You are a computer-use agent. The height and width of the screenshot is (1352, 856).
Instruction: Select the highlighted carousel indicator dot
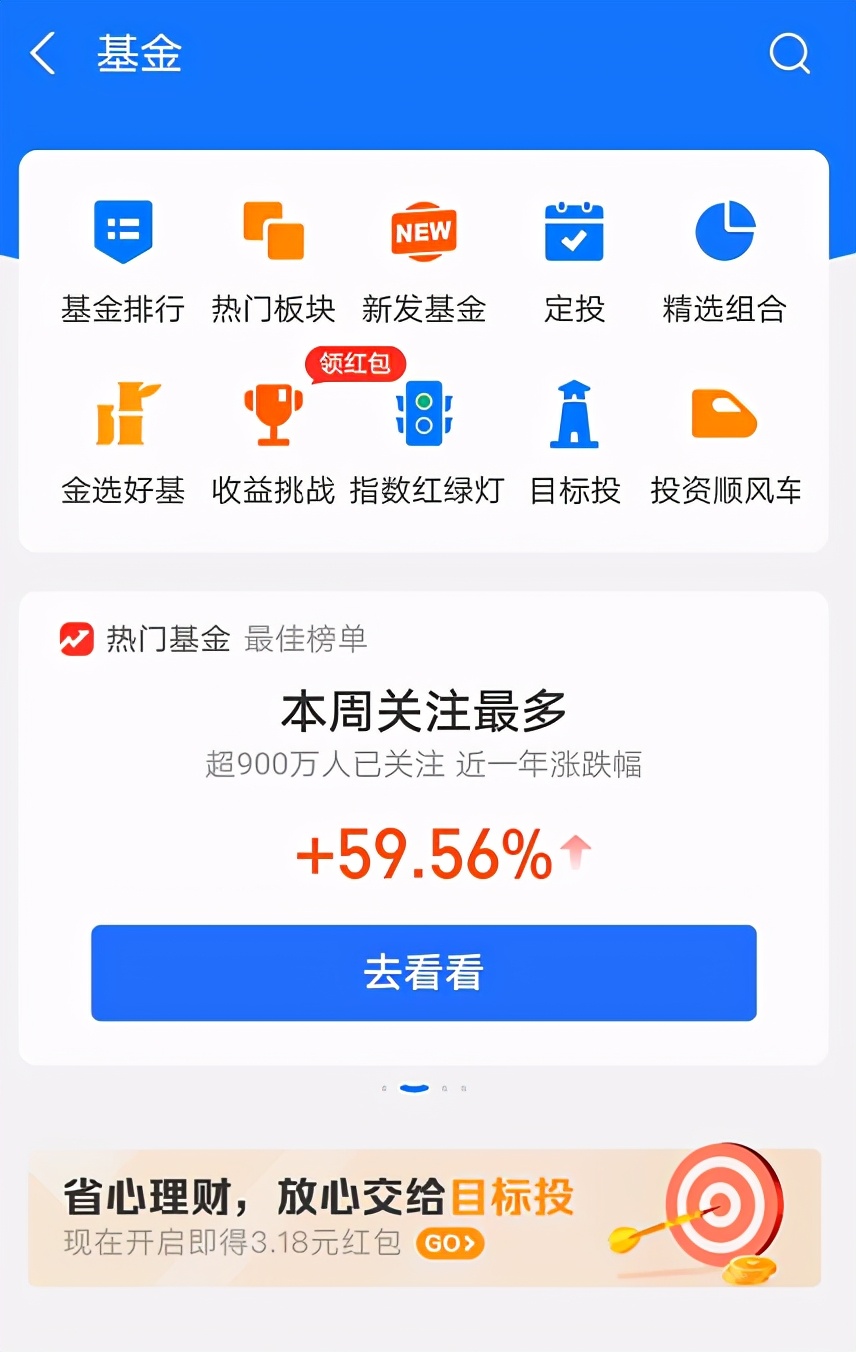coord(413,1089)
